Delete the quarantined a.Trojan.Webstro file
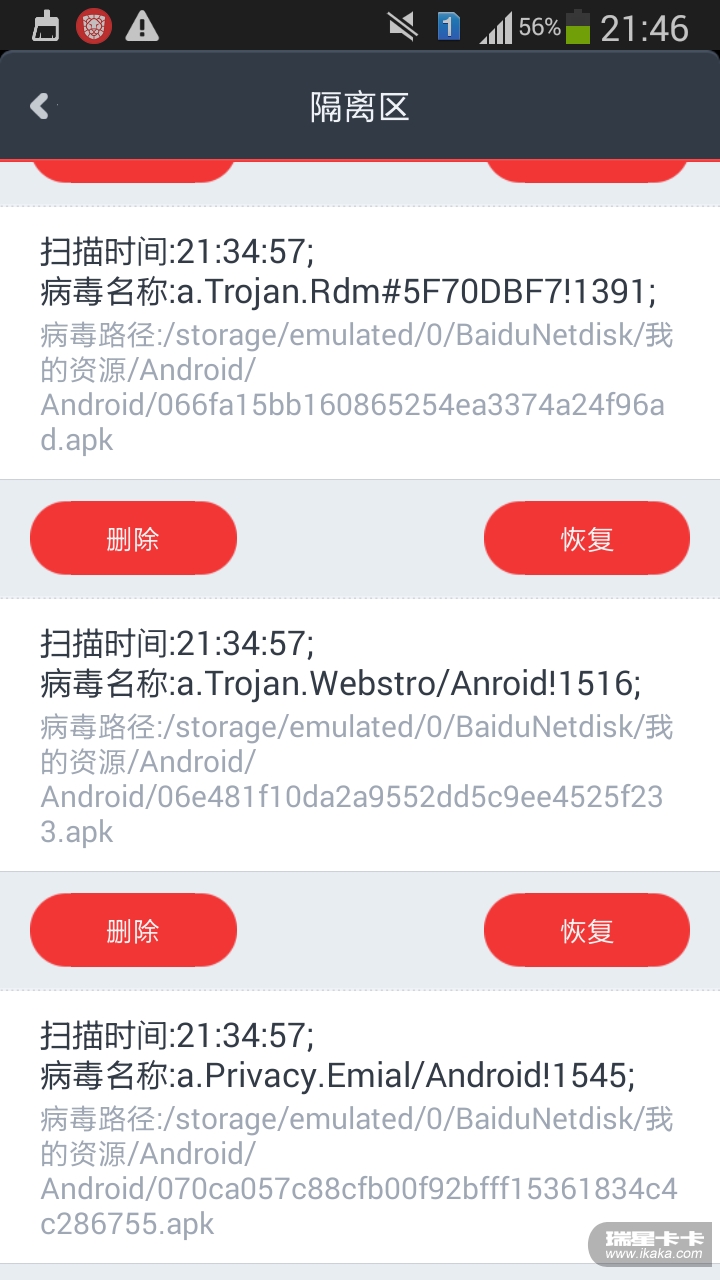Screen dimensions: 720x1280 point(133,931)
